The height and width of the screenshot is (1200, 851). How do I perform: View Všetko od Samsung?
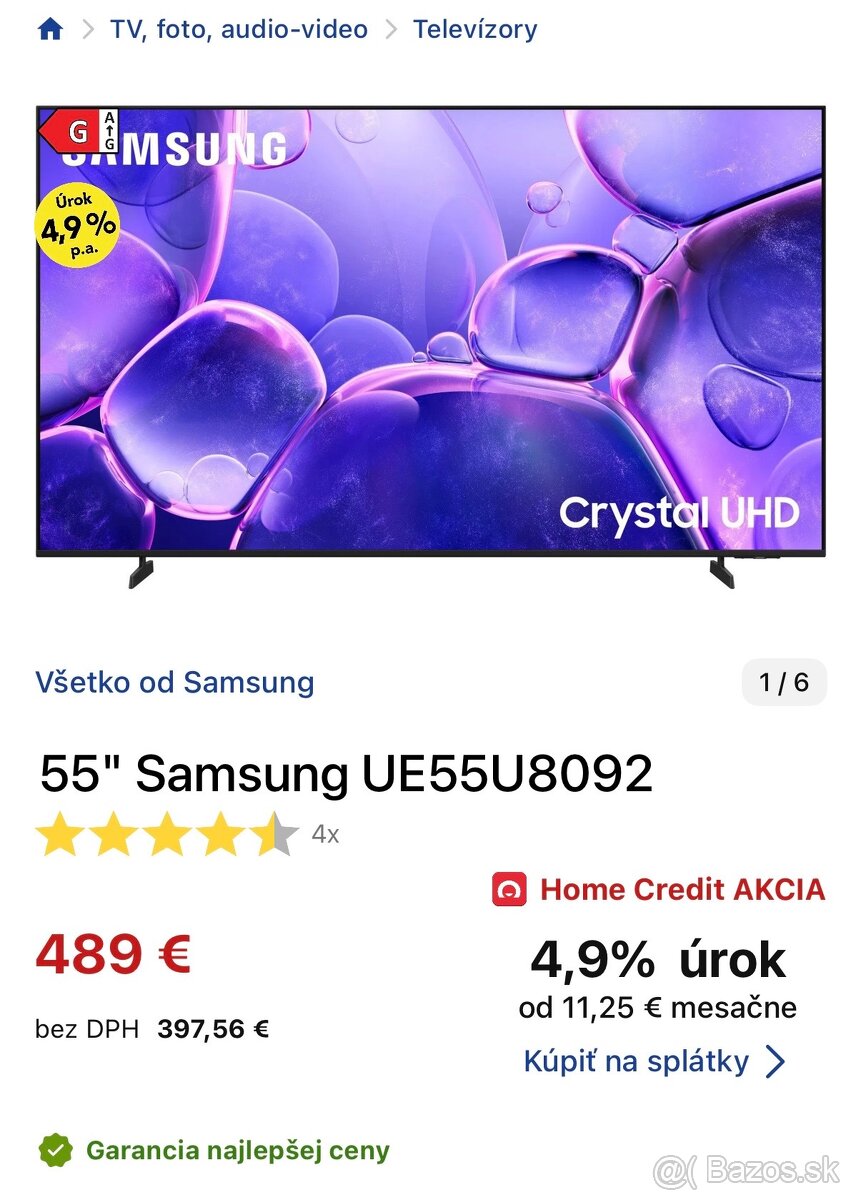pos(175,682)
